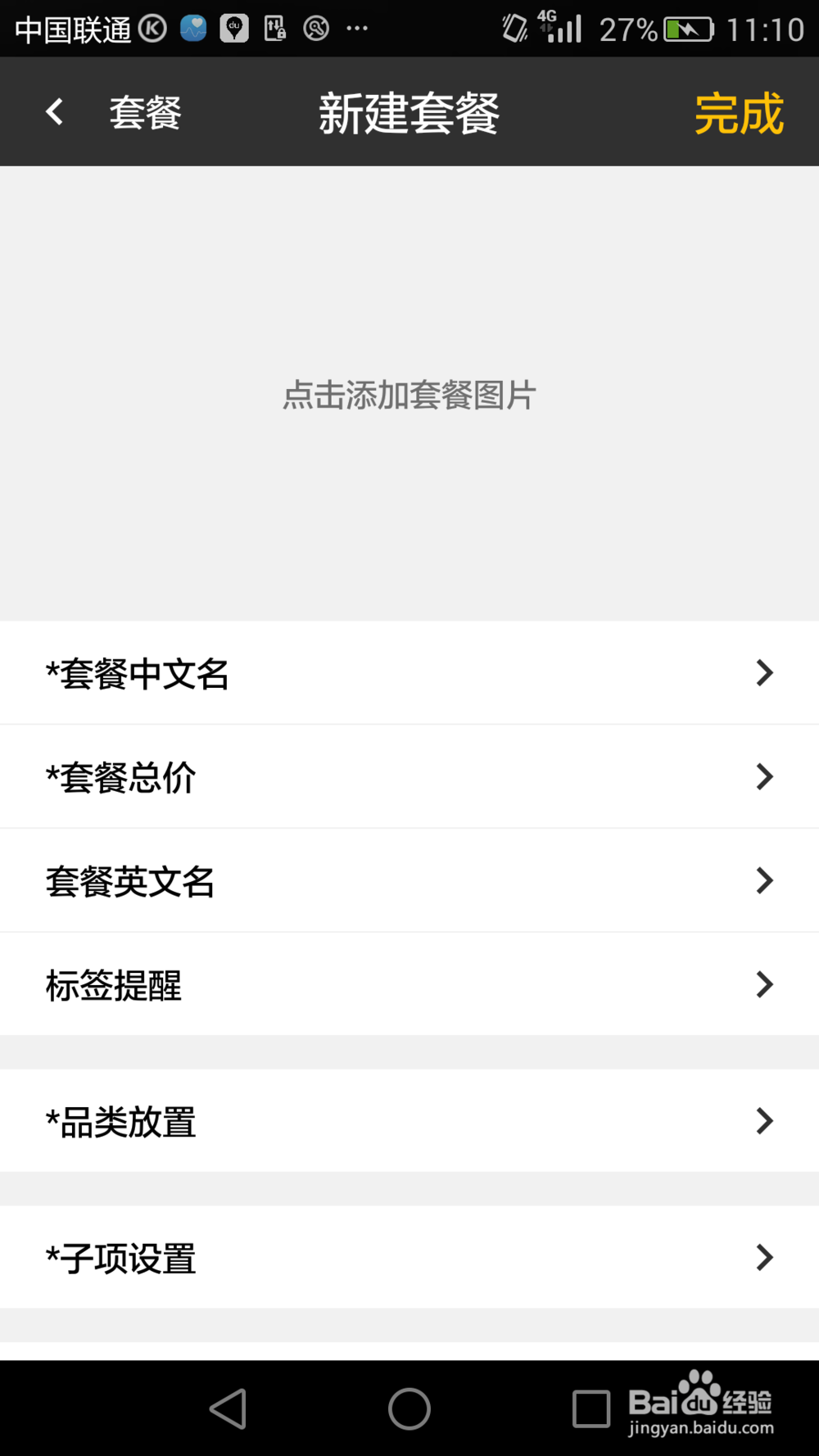Tap the charging battery indicator

tap(686, 27)
